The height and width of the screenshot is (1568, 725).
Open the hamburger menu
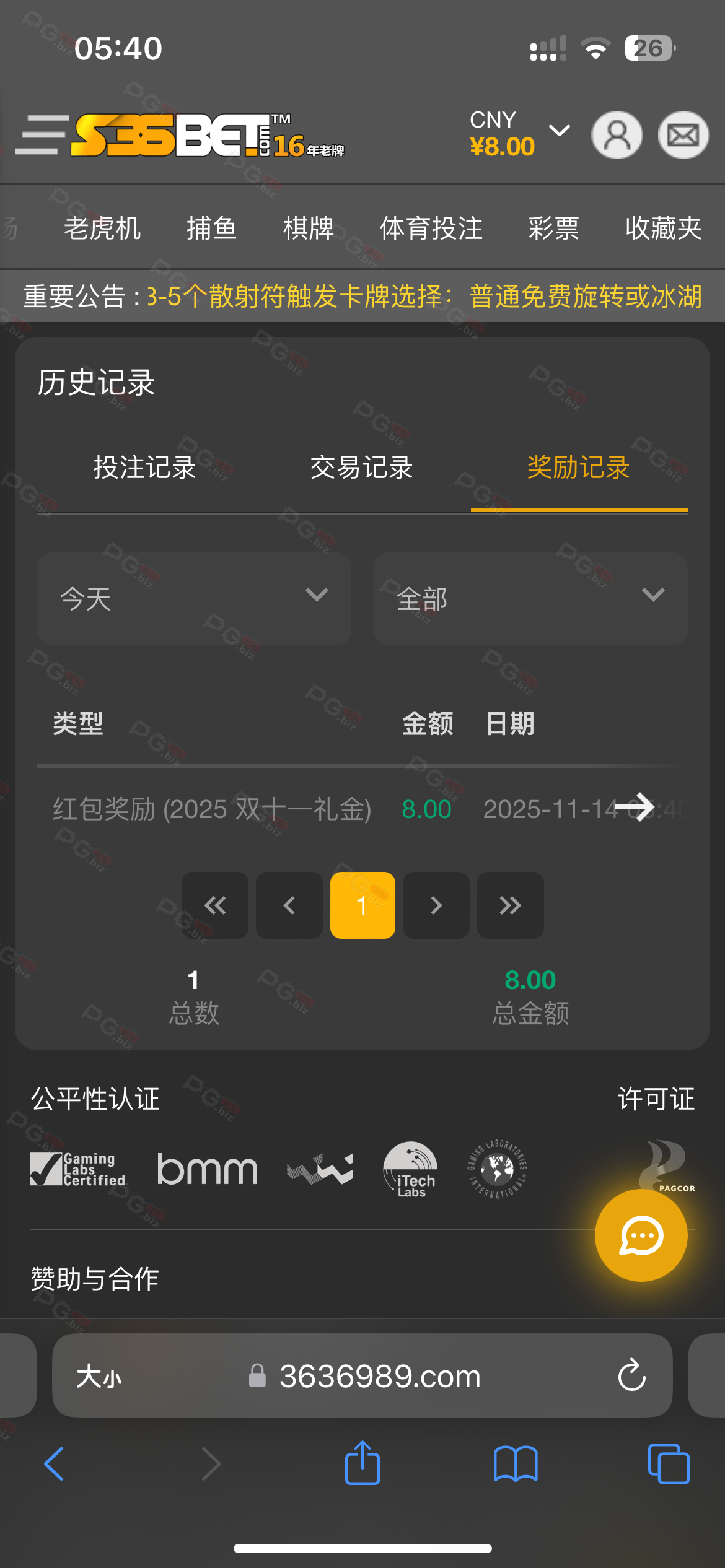(41, 134)
